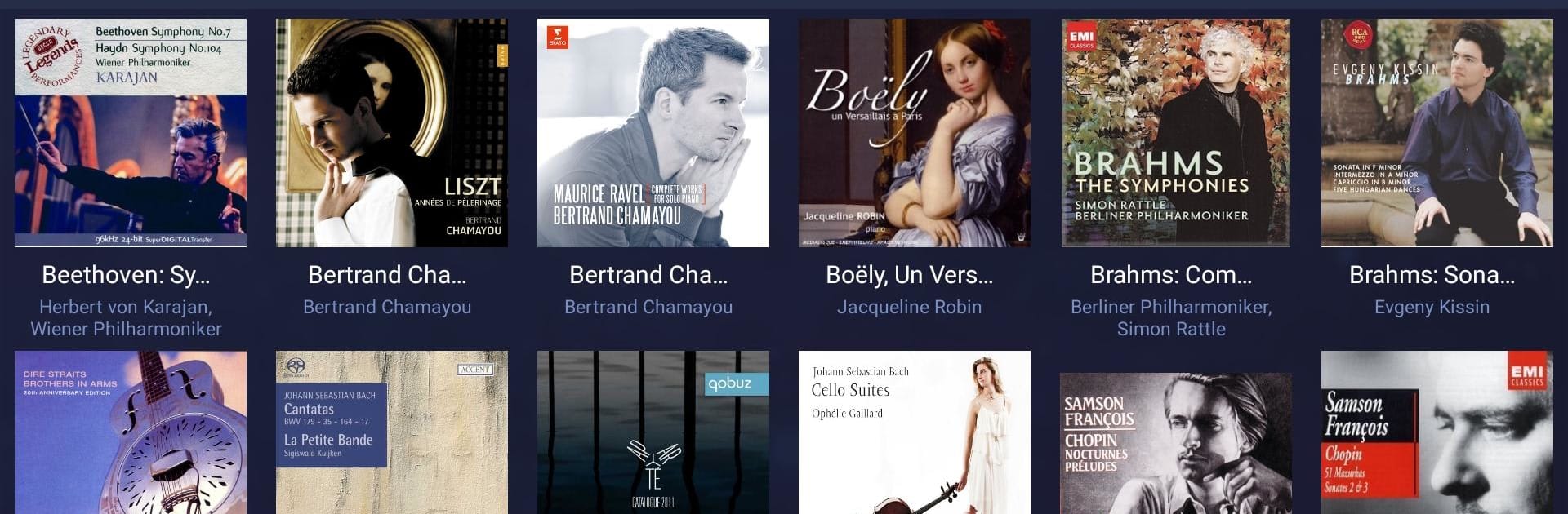Select the Bach Cello Suites Ophélie Gaillard album
The image size is (1568, 514).
(x=915, y=432)
